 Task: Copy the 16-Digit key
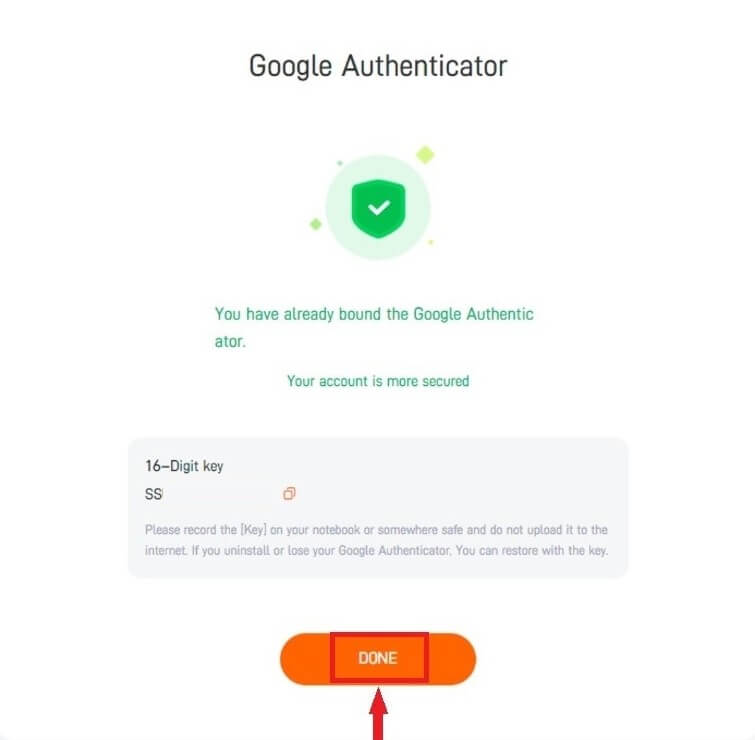(x=289, y=494)
